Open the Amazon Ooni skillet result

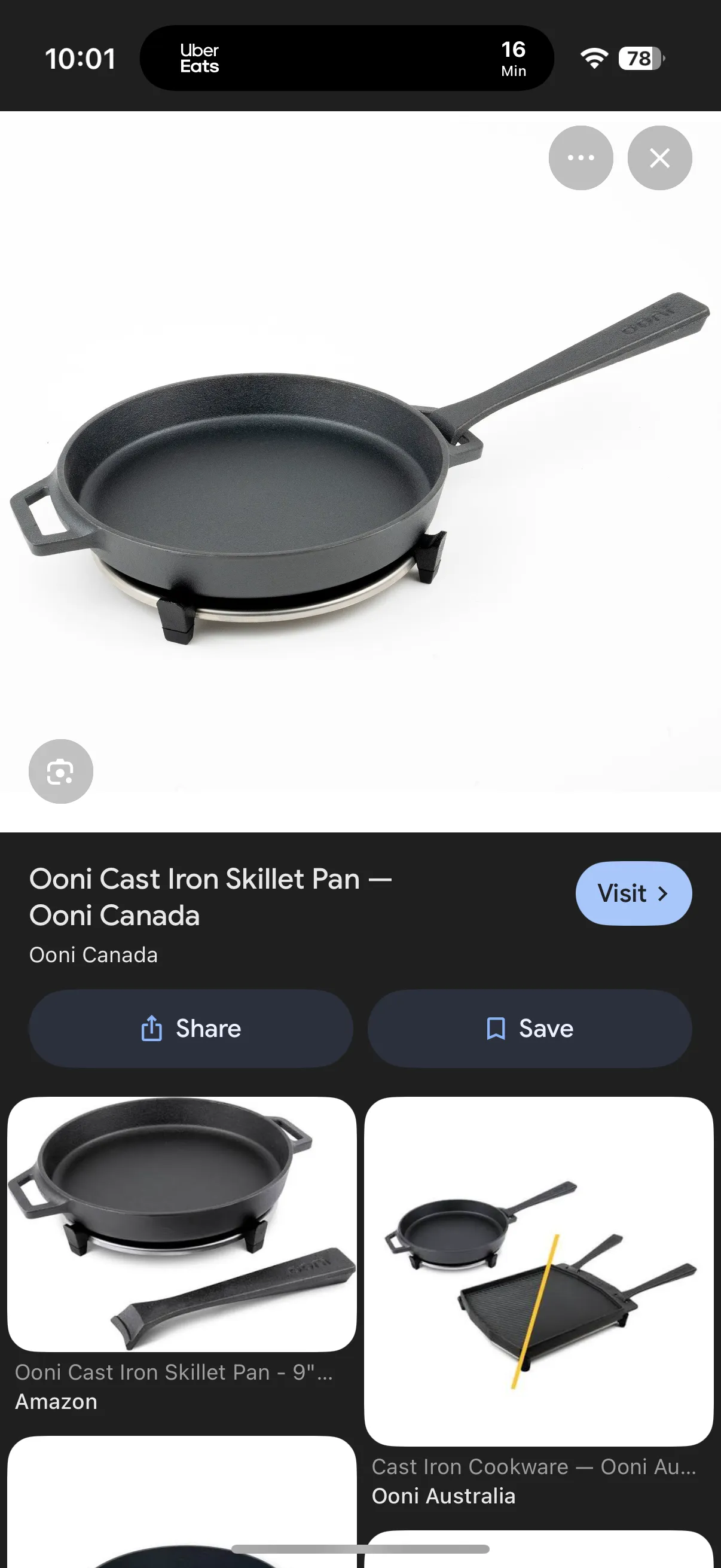tap(181, 1224)
